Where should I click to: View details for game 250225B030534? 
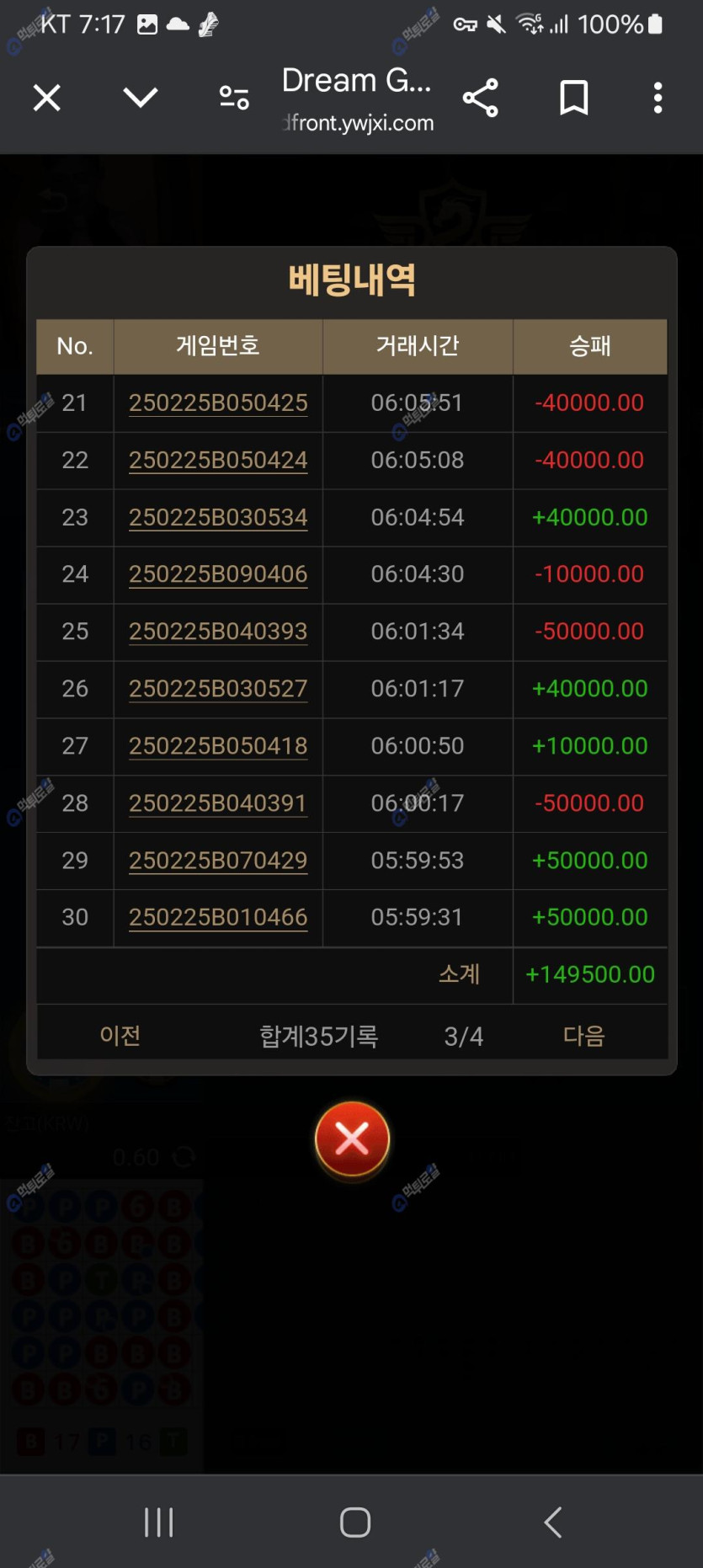point(218,517)
